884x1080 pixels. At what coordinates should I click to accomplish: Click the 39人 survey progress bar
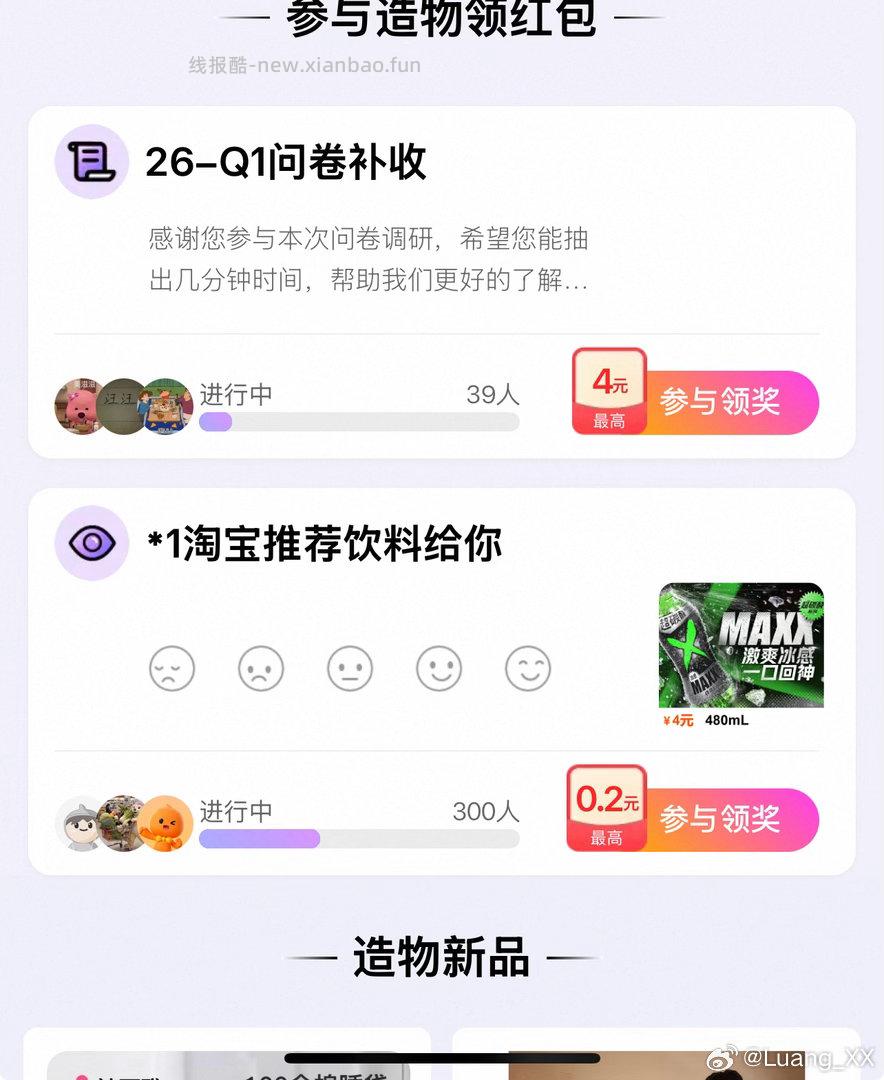tap(360, 422)
